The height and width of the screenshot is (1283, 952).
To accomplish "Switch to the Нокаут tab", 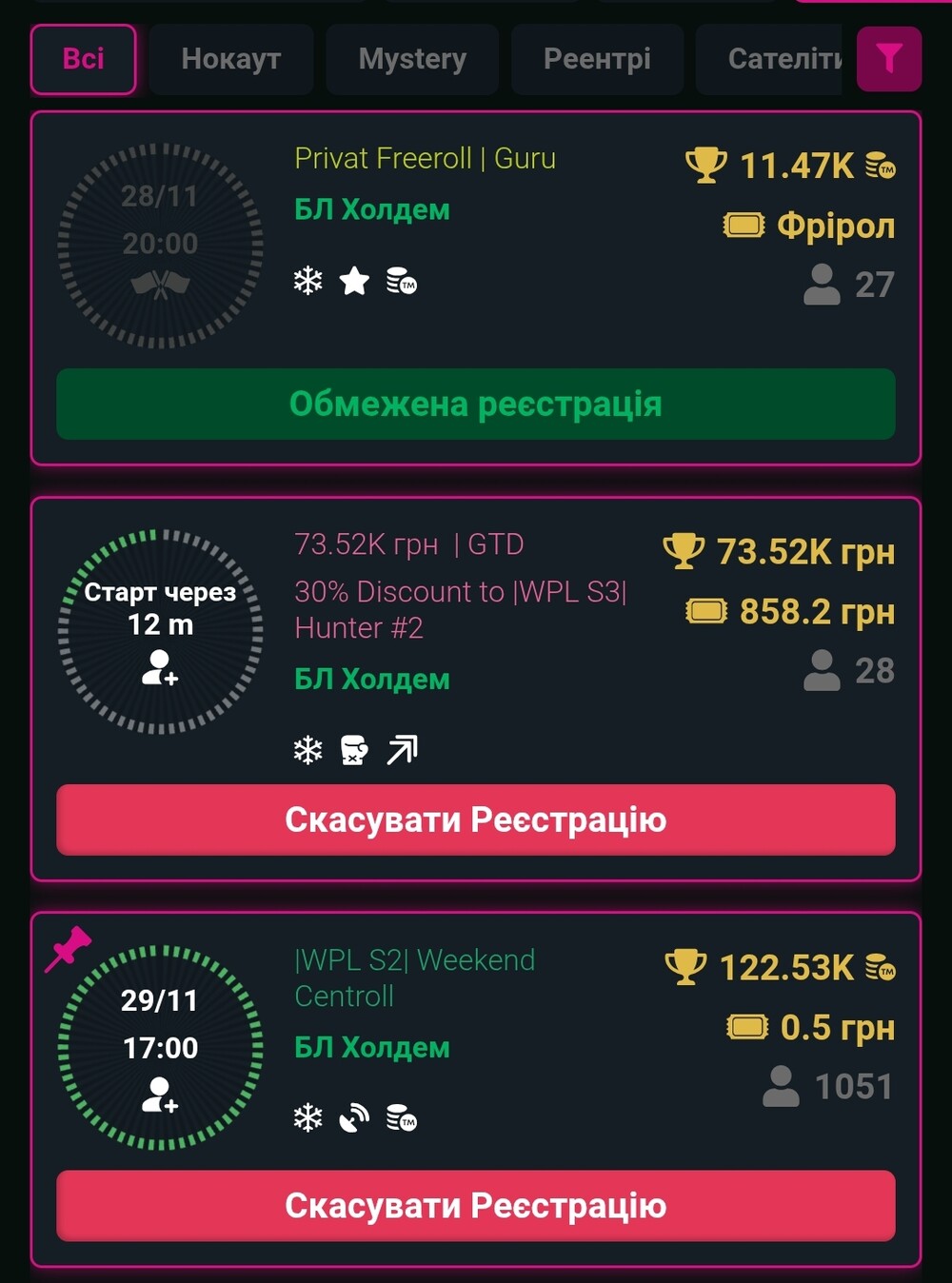I will tap(231, 59).
